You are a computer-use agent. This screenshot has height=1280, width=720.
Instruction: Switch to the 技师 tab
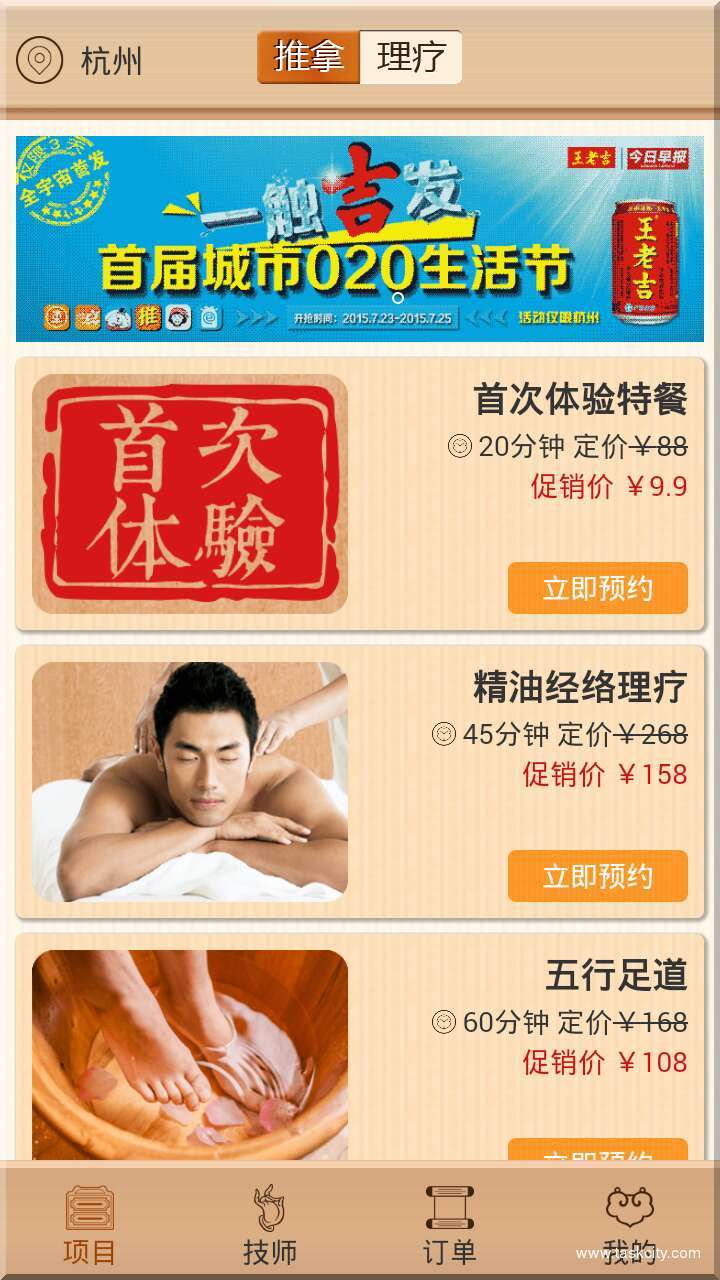270,1225
